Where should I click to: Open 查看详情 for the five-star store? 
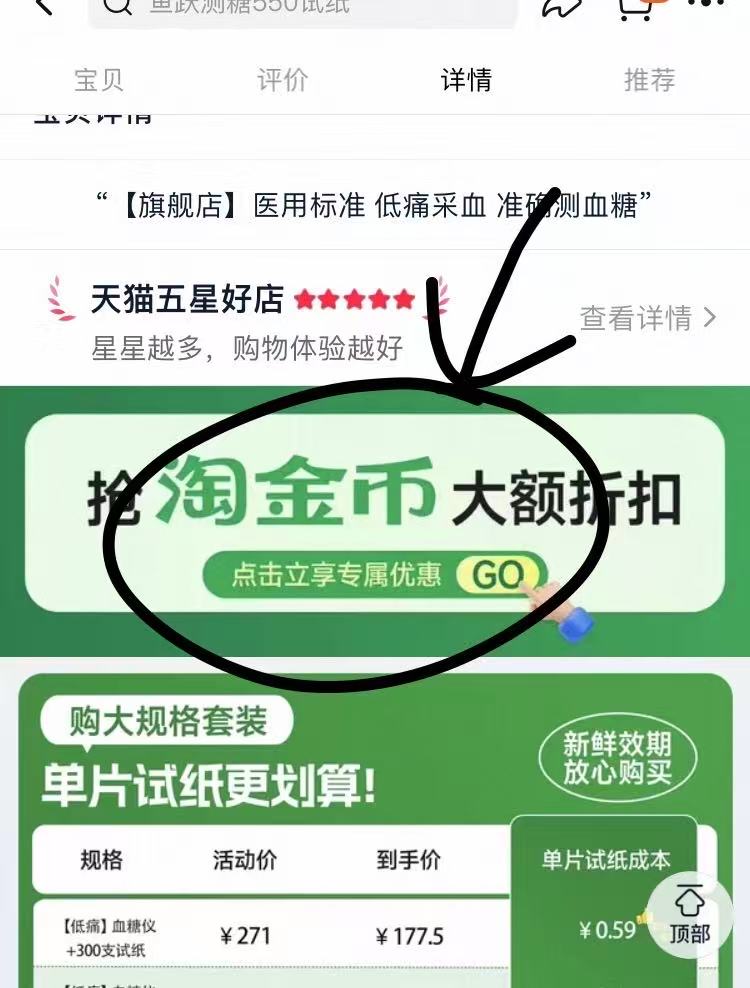point(648,318)
